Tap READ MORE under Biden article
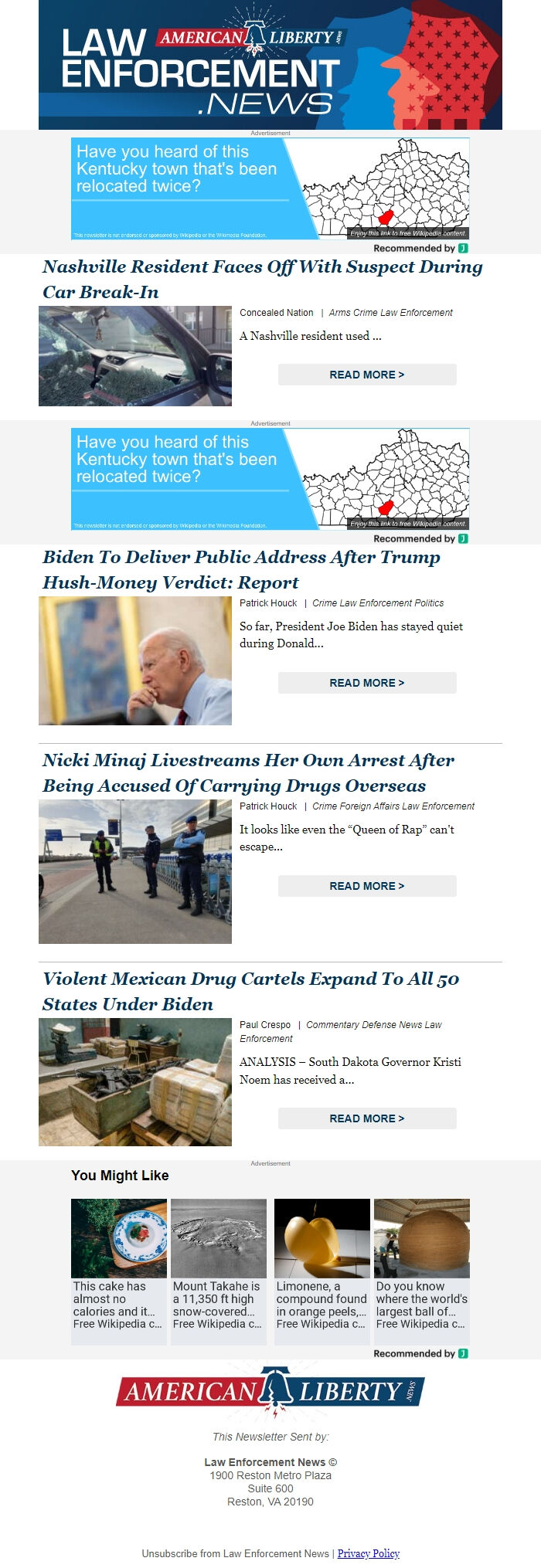541x1568 pixels. pyautogui.click(x=366, y=683)
